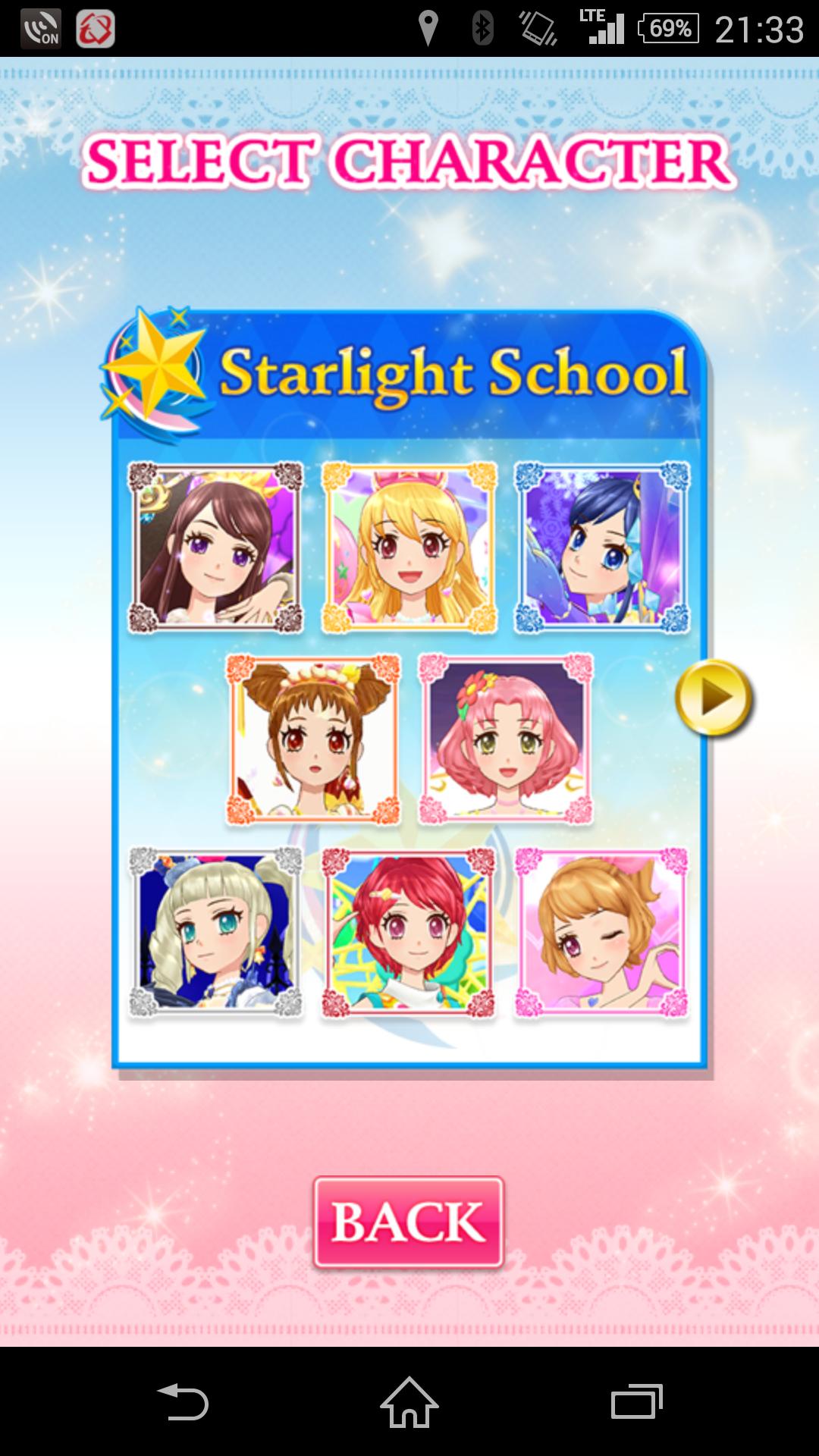Pick the platinum blonde character with teal eyes
The width and height of the screenshot is (819, 1456).
point(216,933)
